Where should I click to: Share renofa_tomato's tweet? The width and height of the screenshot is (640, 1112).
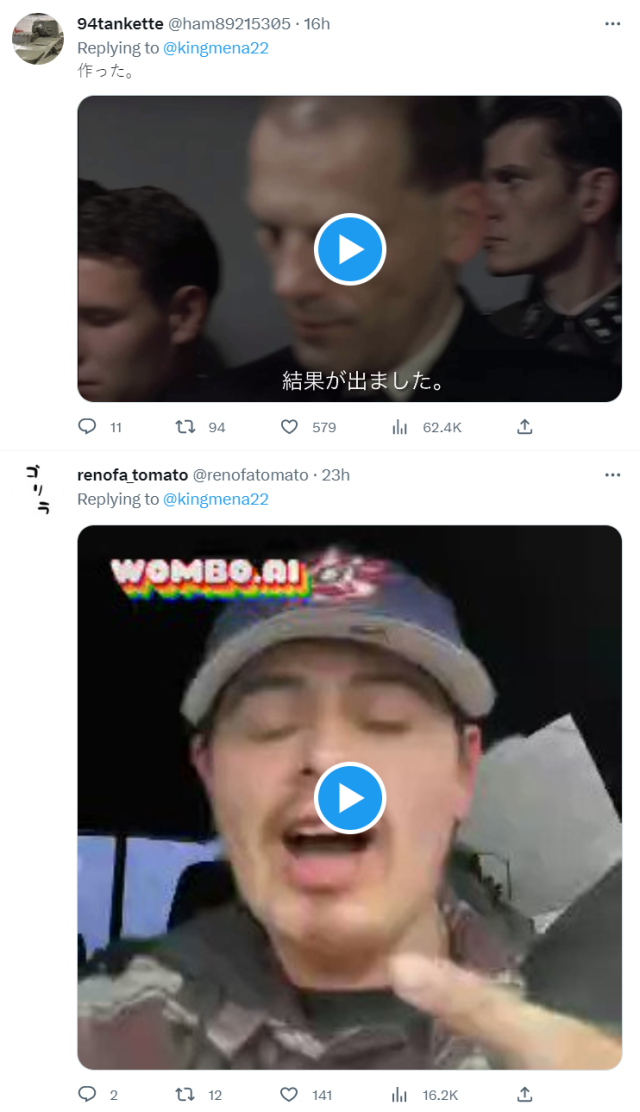point(524,1094)
